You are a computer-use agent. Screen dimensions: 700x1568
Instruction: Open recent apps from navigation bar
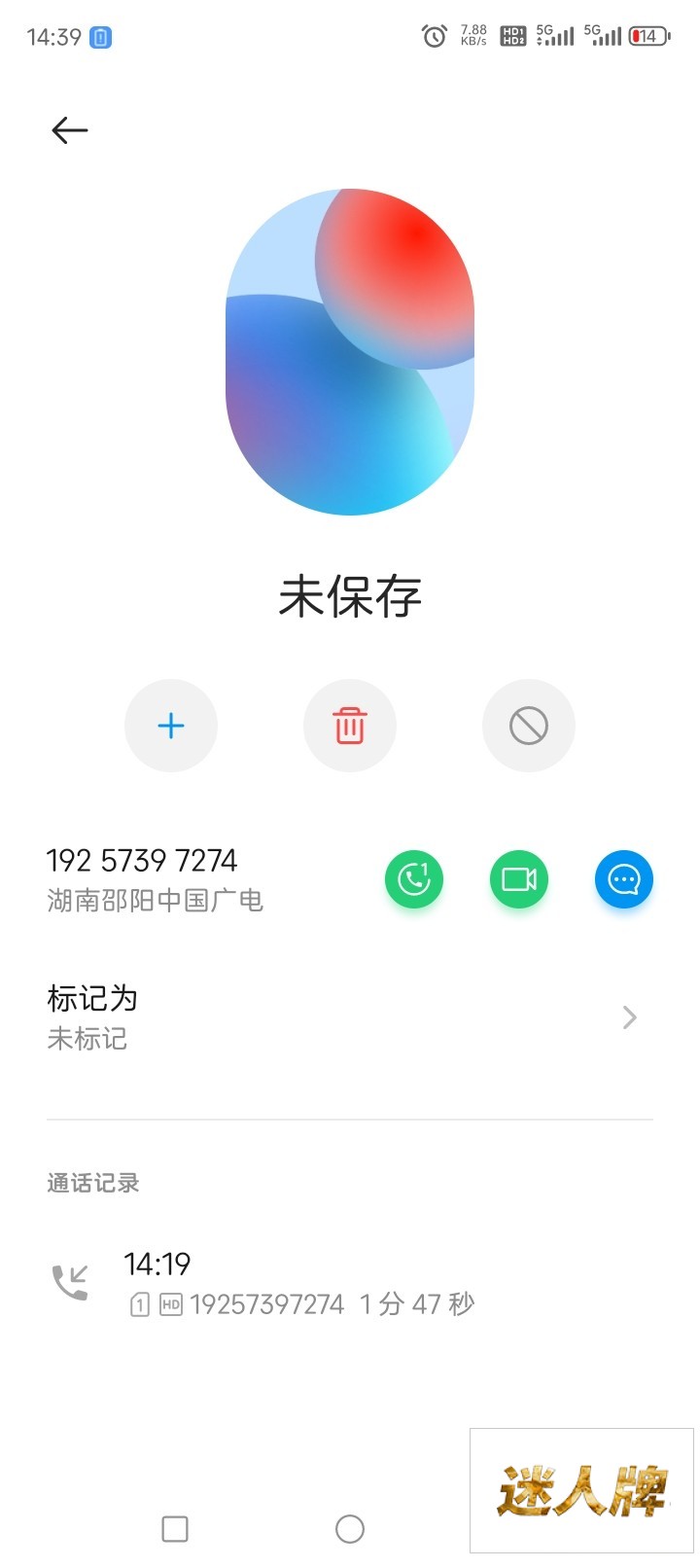click(x=175, y=1529)
